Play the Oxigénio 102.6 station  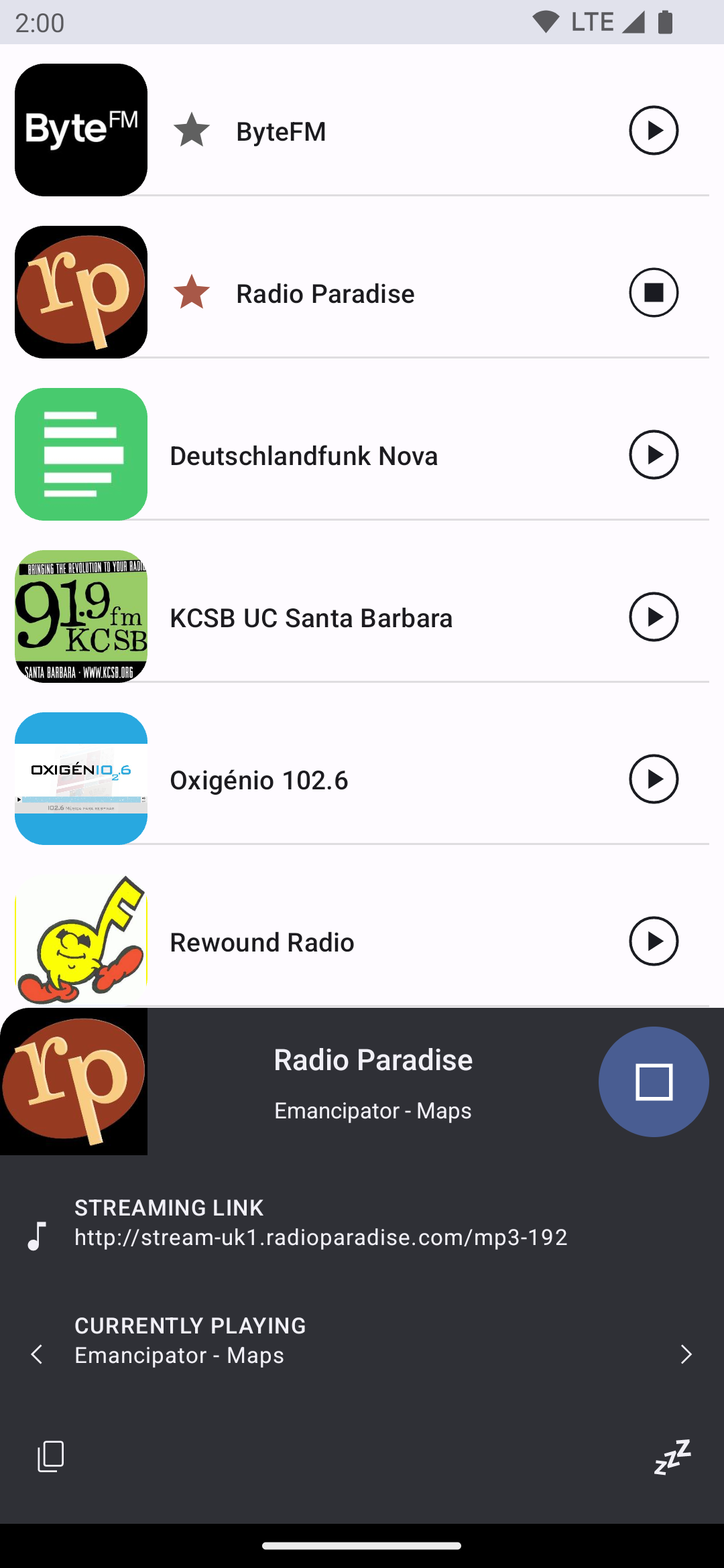pyautogui.click(x=654, y=779)
